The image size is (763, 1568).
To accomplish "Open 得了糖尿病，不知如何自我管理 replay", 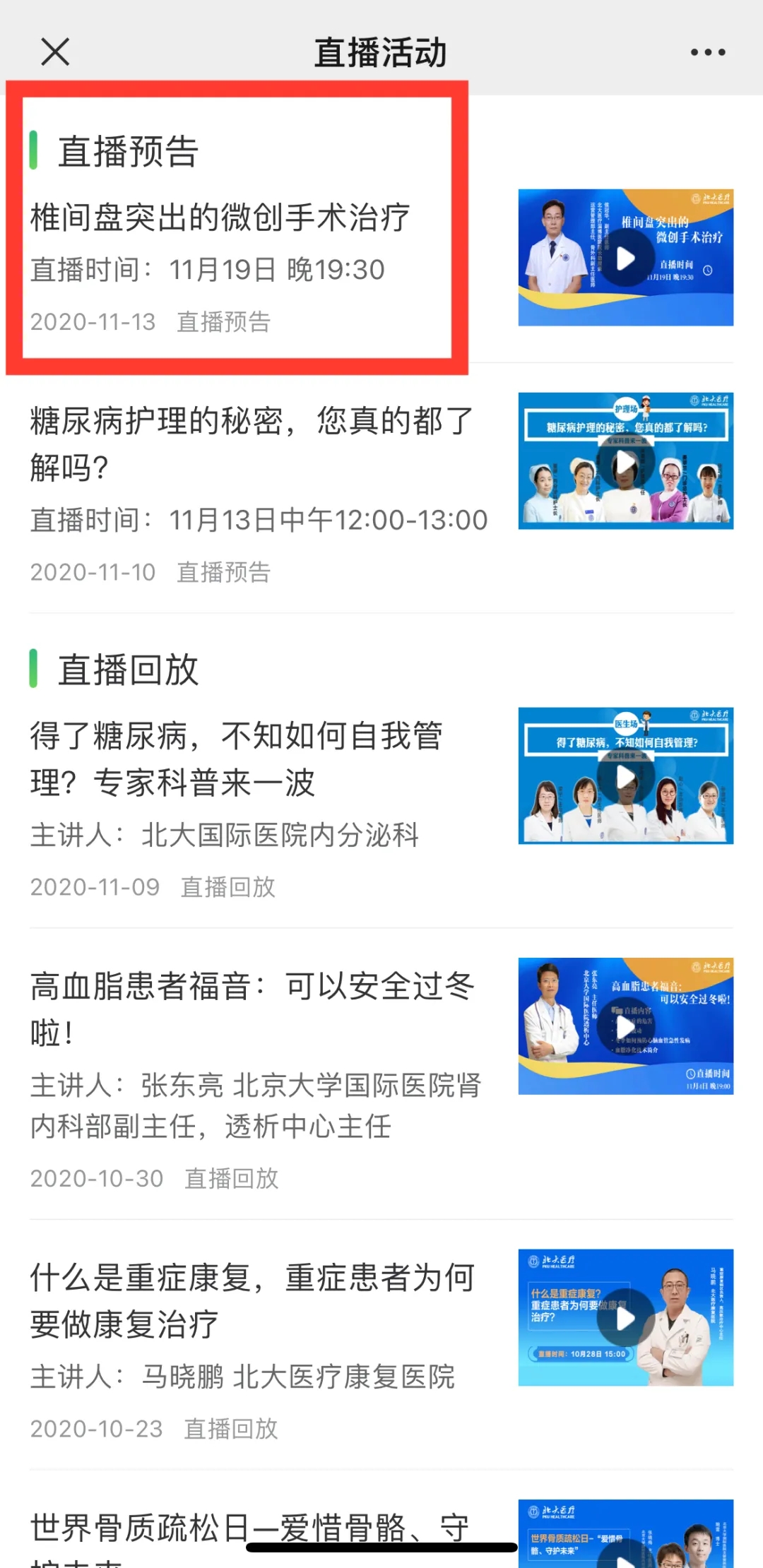I will pyautogui.click(x=237, y=759).
